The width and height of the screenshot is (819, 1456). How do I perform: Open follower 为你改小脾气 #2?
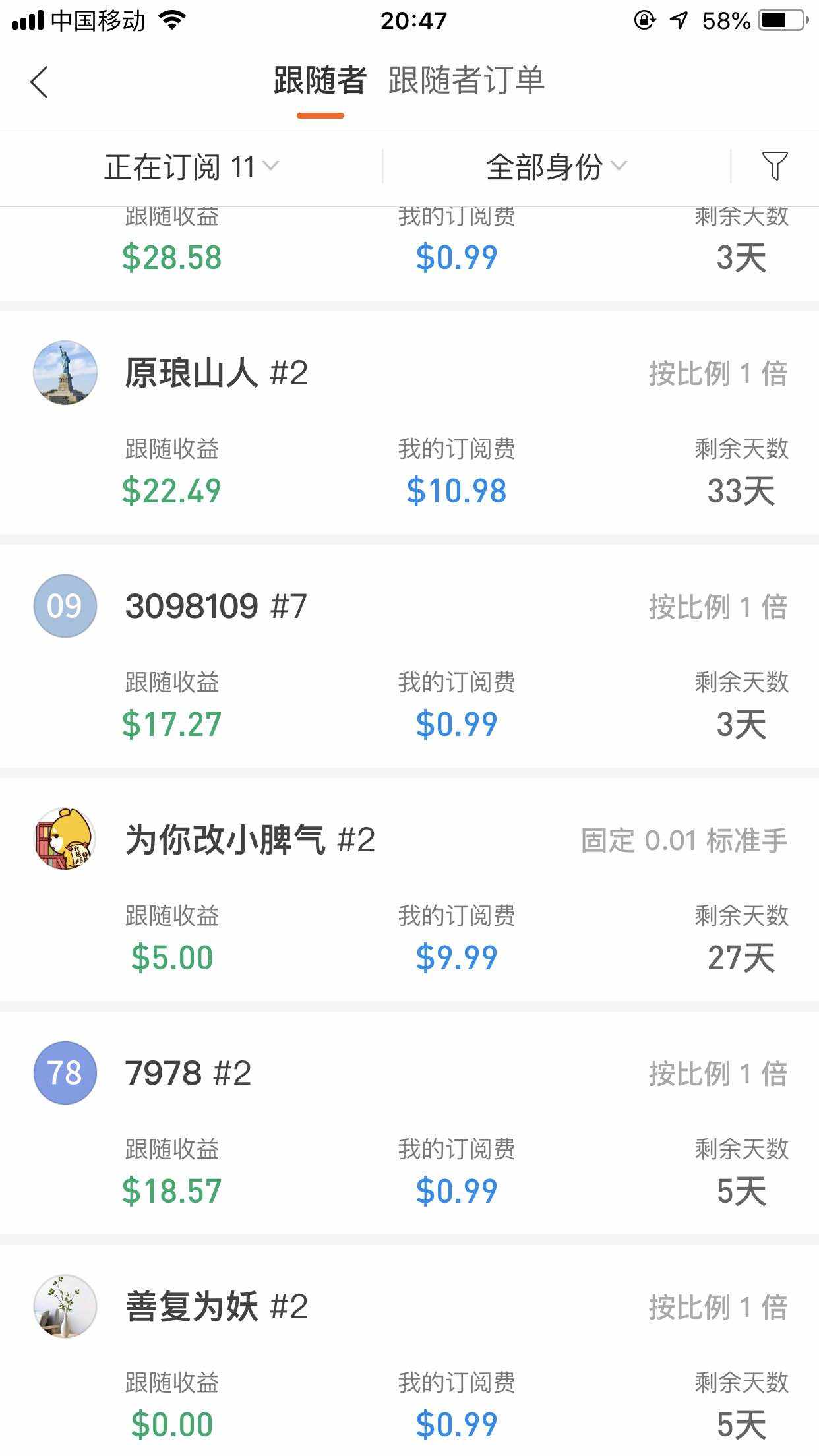point(409,890)
